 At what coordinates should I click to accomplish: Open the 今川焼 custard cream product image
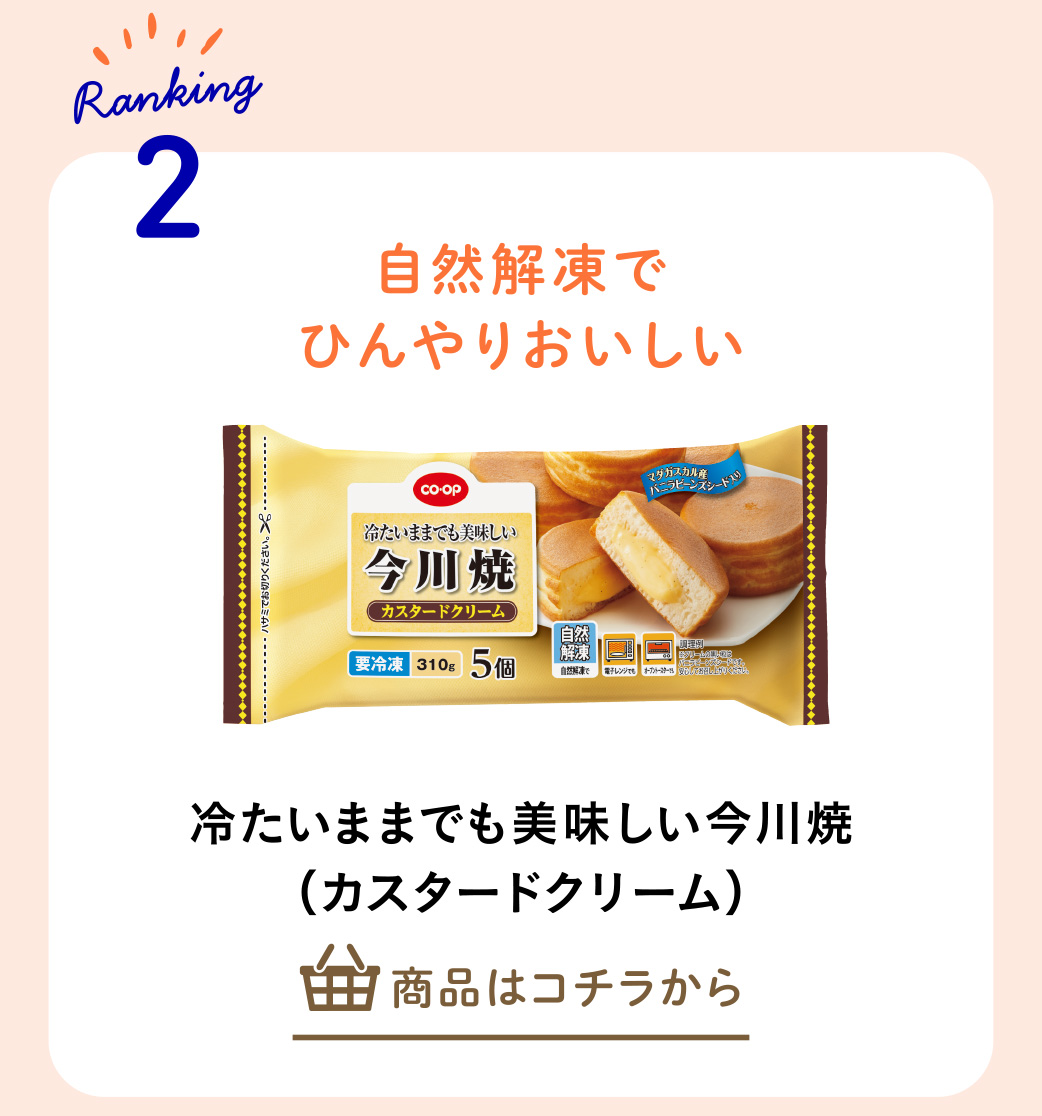(x=524, y=574)
